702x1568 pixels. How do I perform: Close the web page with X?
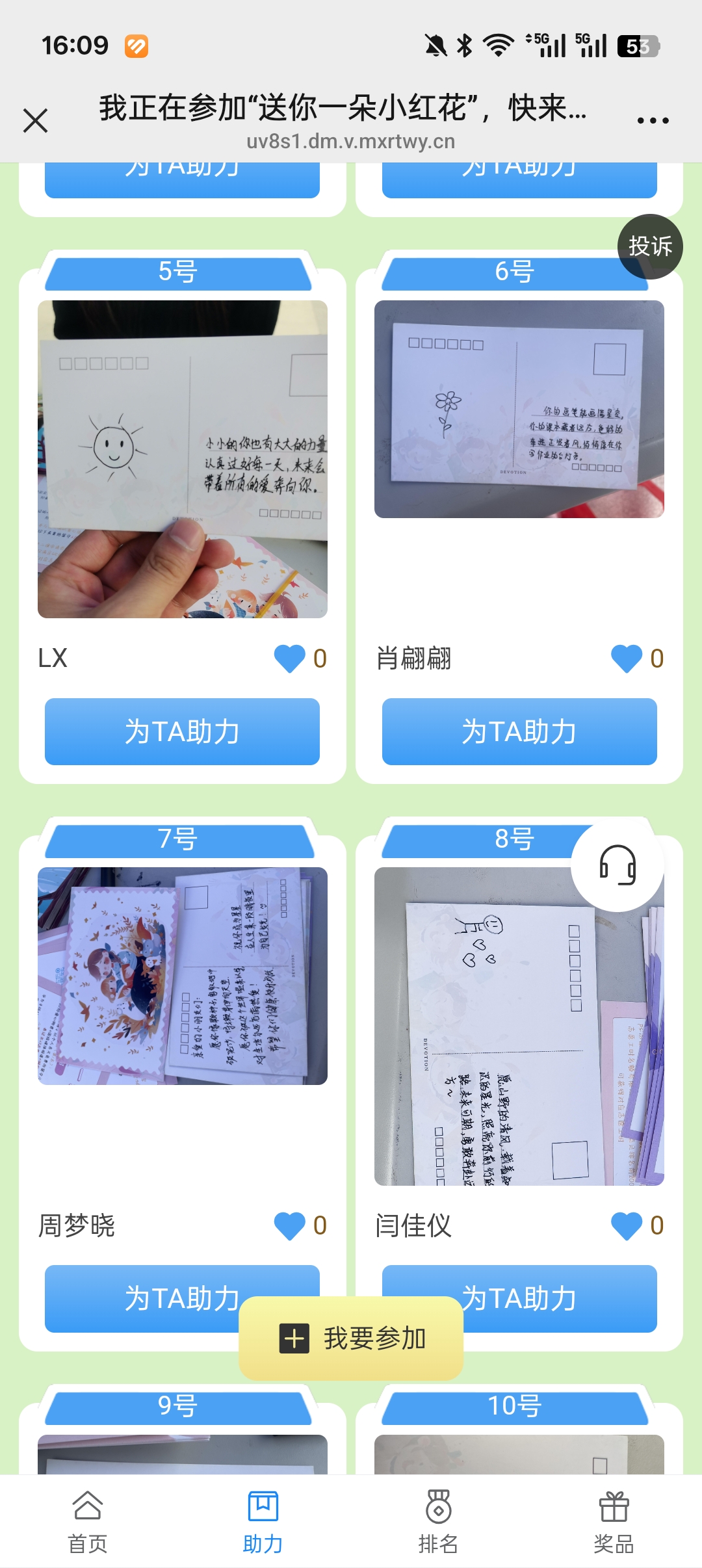(x=36, y=121)
